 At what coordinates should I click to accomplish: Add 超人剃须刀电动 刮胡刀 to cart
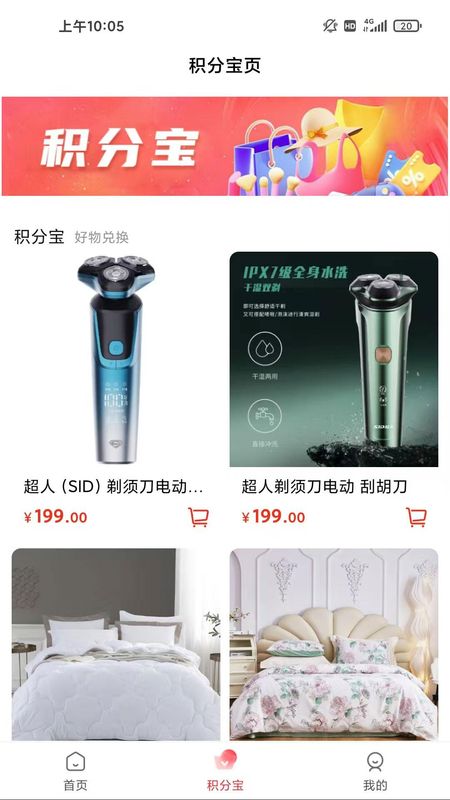(416, 517)
